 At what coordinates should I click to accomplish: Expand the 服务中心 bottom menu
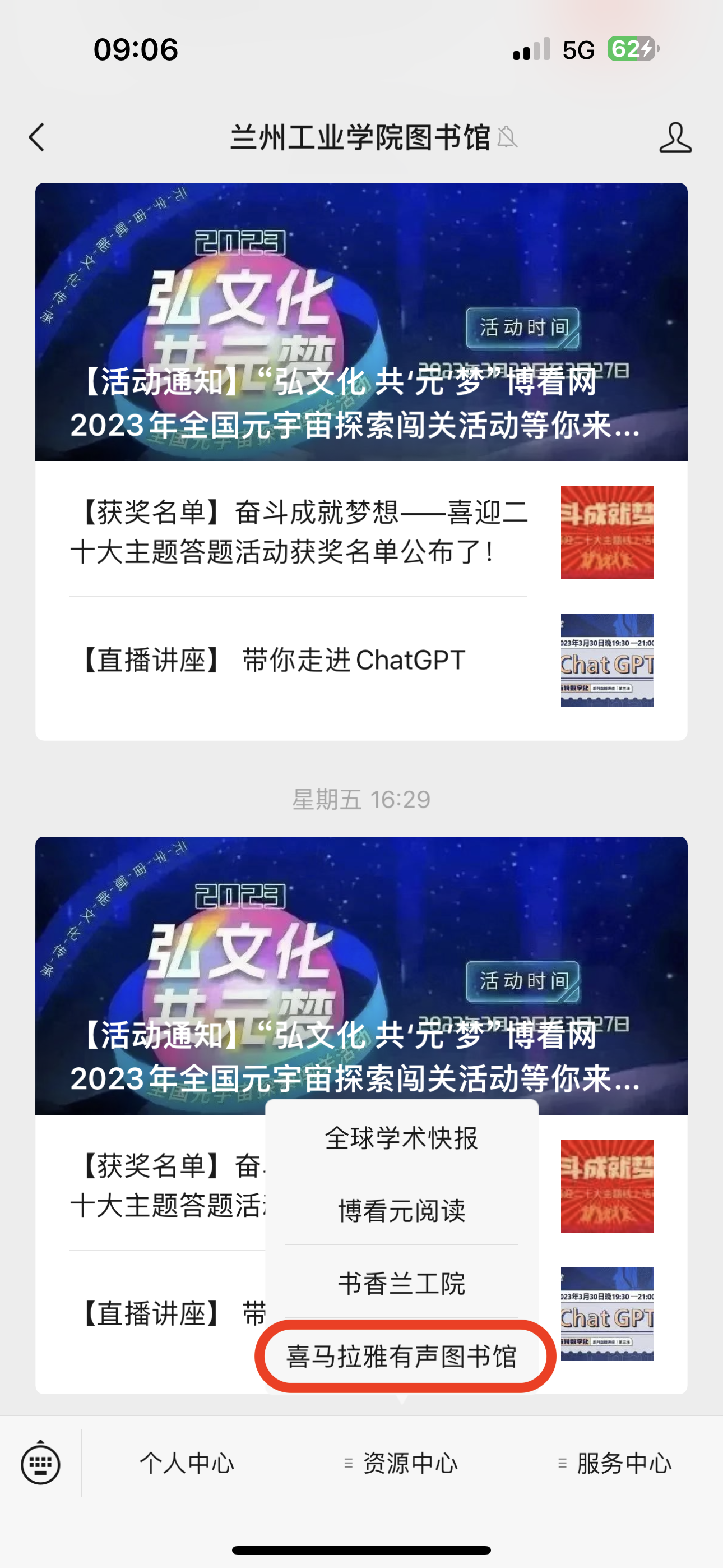[616, 1463]
